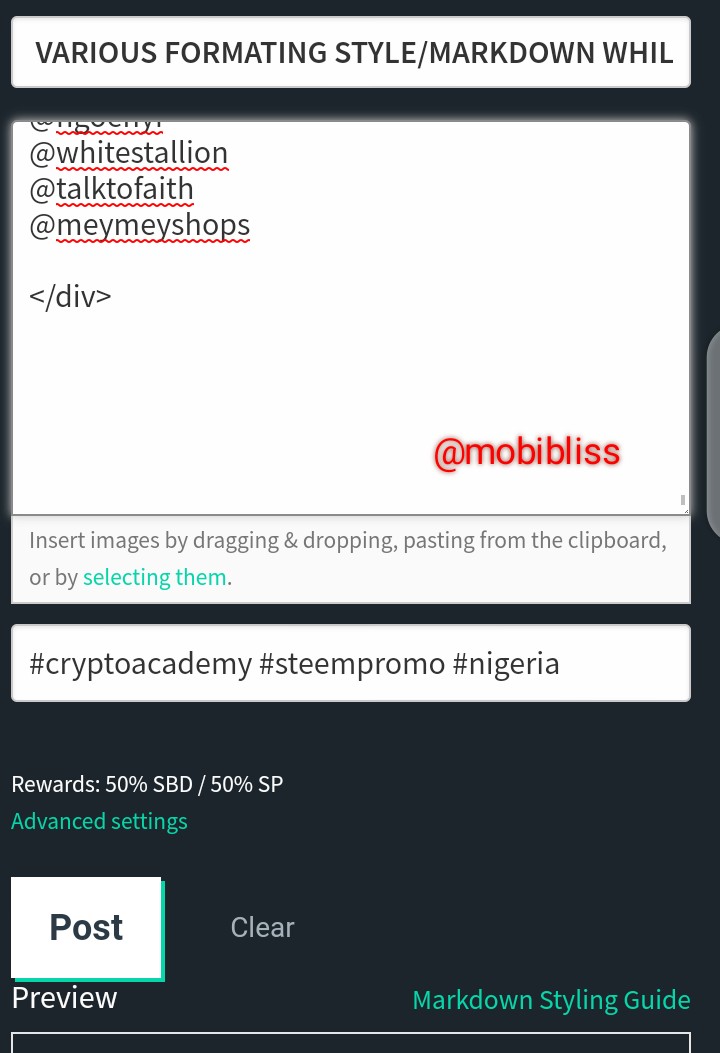Edit the post title field
This screenshot has width=720, height=1053.
tap(351, 52)
